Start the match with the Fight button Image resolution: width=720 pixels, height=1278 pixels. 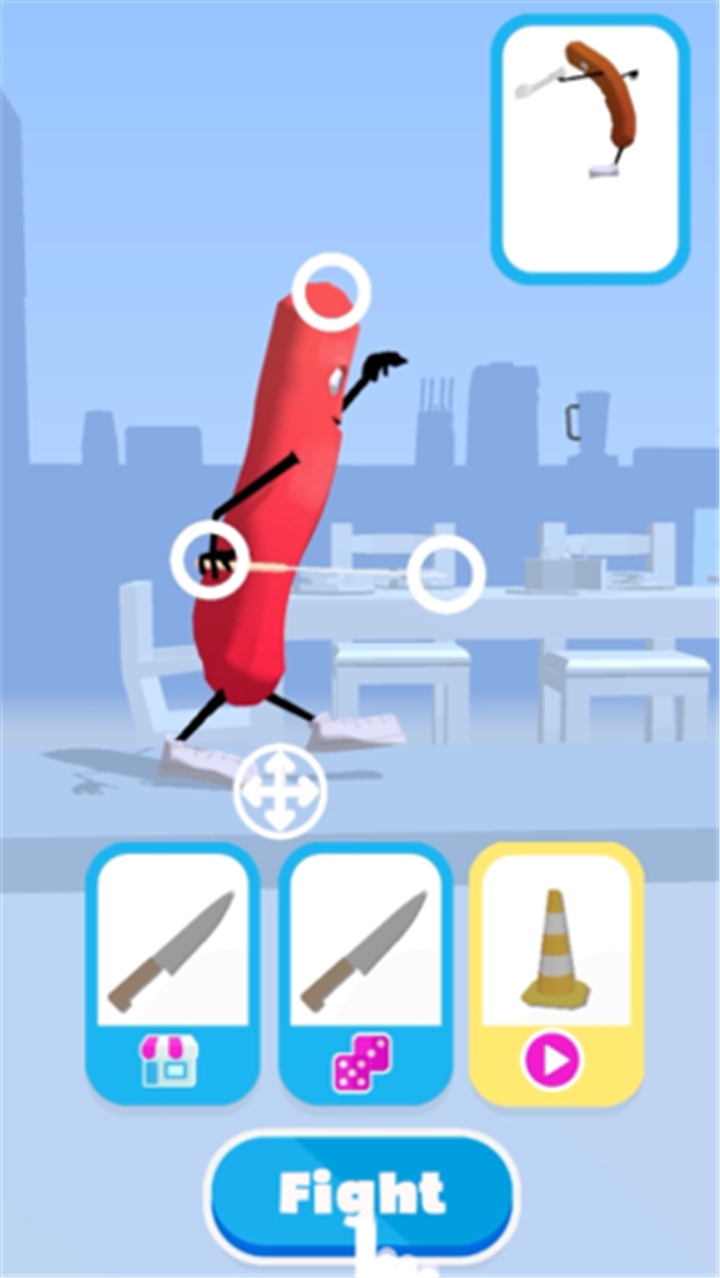(361, 1194)
